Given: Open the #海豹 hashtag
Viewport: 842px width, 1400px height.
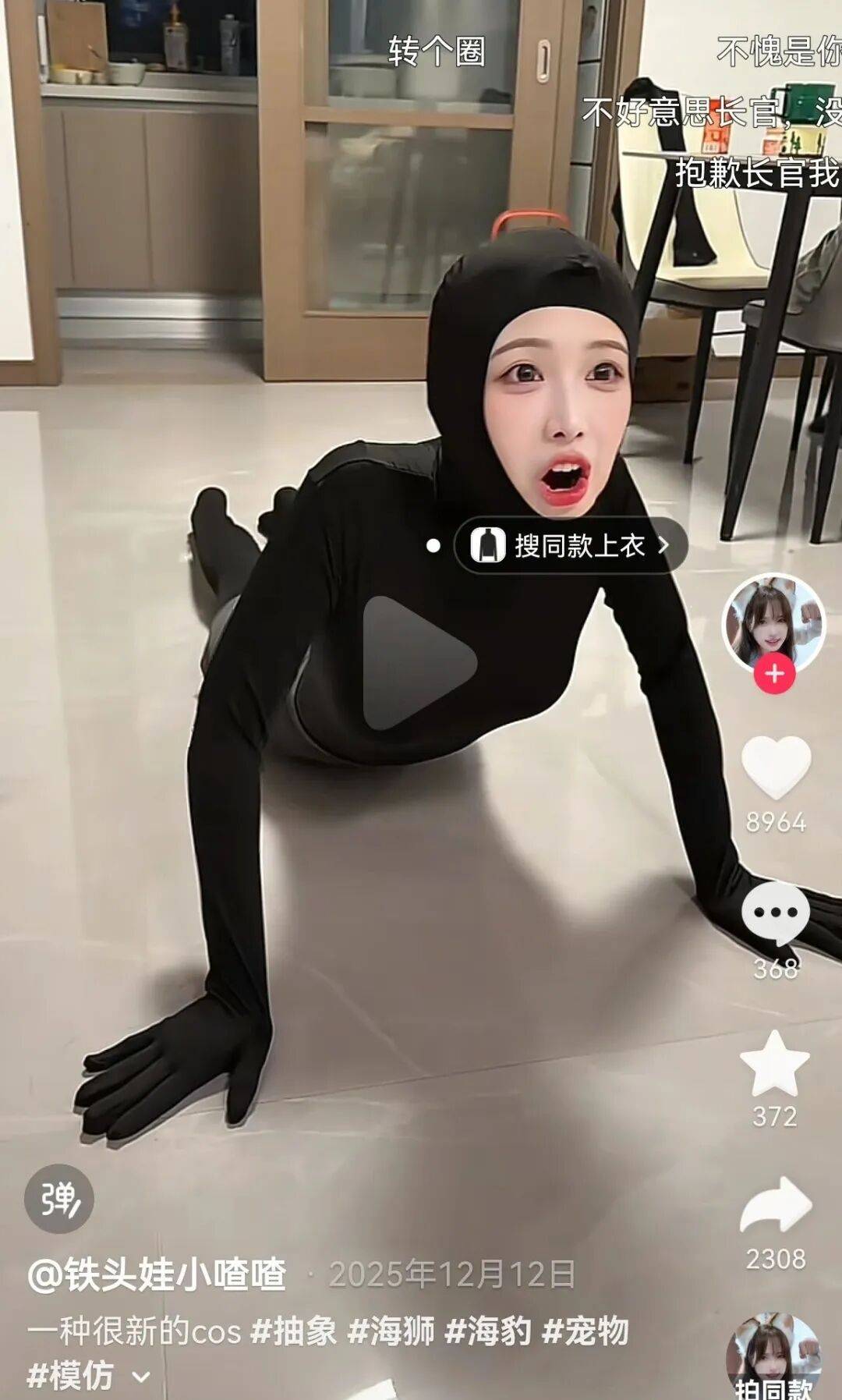Looking at the screenshot, I should pos(488,1331).
